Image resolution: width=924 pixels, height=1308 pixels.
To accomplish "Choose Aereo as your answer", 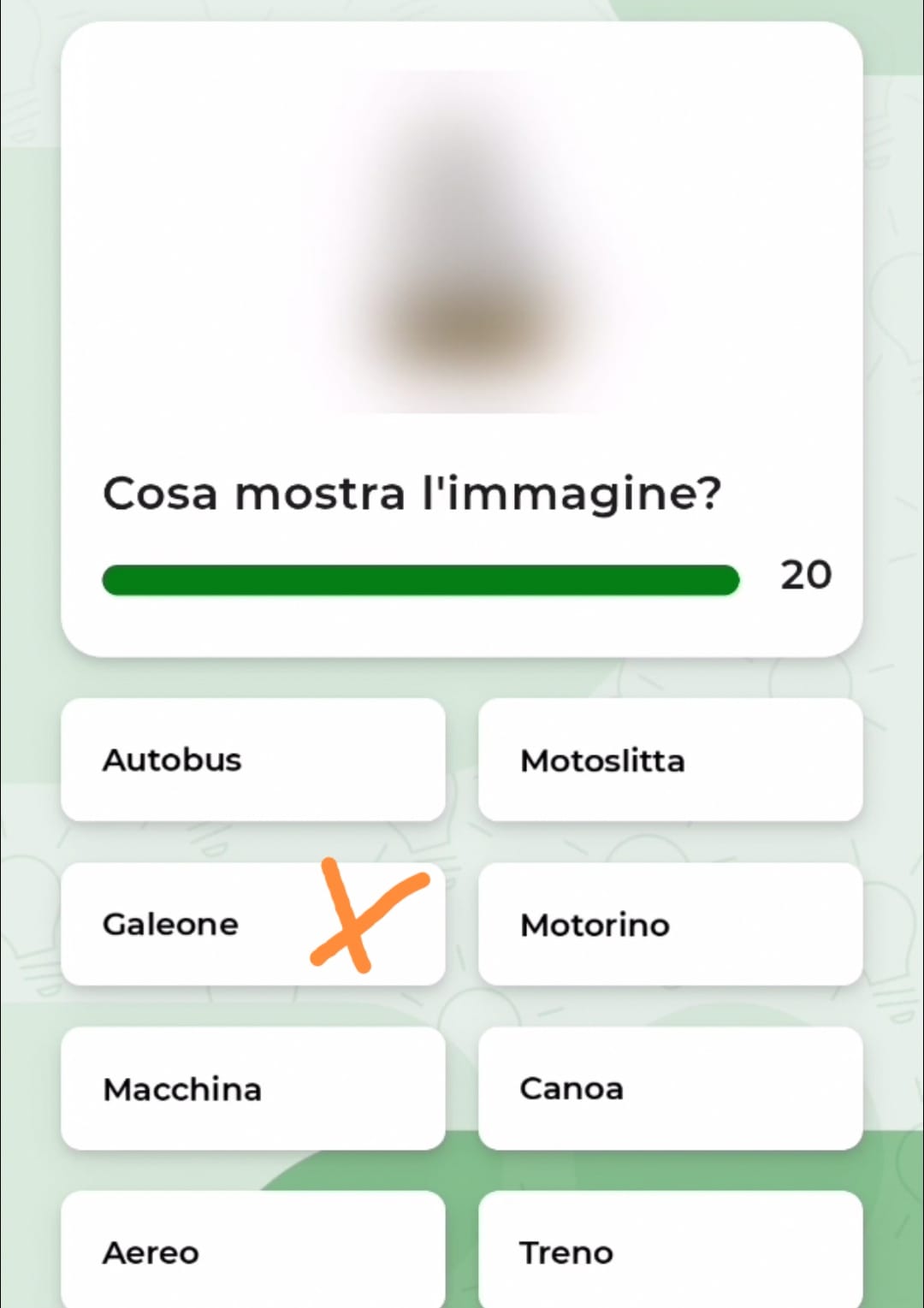I will [252, 1251].
